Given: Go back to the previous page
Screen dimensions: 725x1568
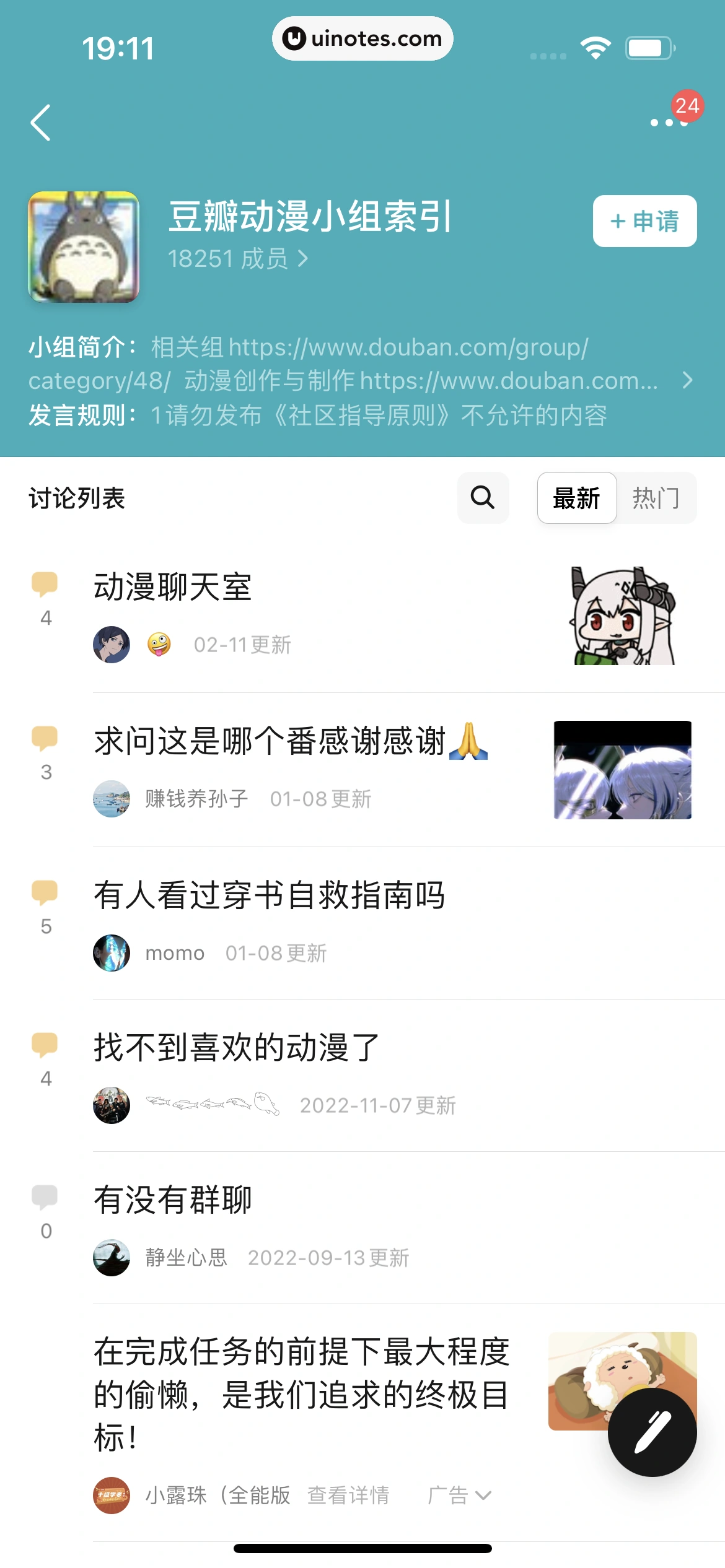Looking at the screenshot, I should click(41, 123).
